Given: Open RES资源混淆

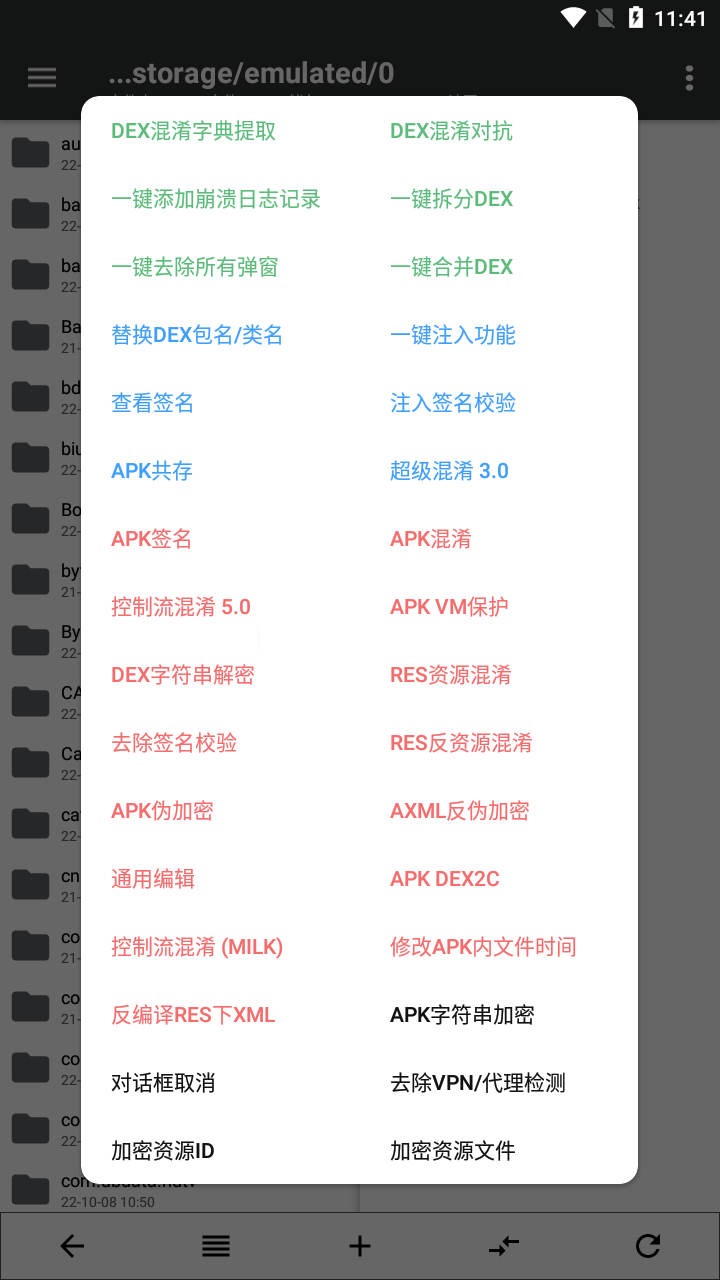Looking at the screenshot, I should [x=450, y=675].
